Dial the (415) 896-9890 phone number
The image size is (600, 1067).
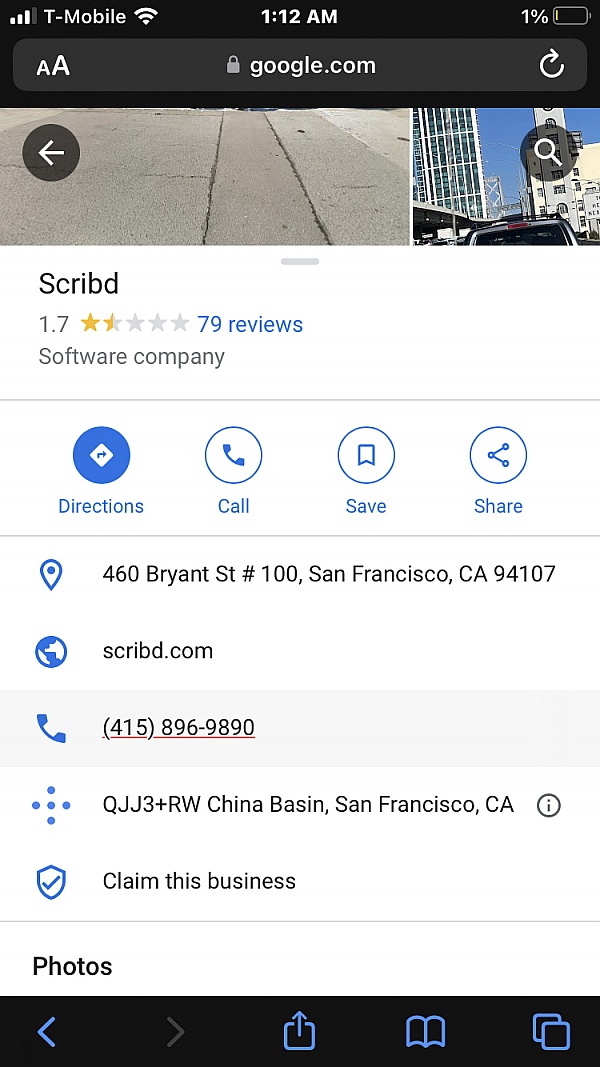click(179, 727)
